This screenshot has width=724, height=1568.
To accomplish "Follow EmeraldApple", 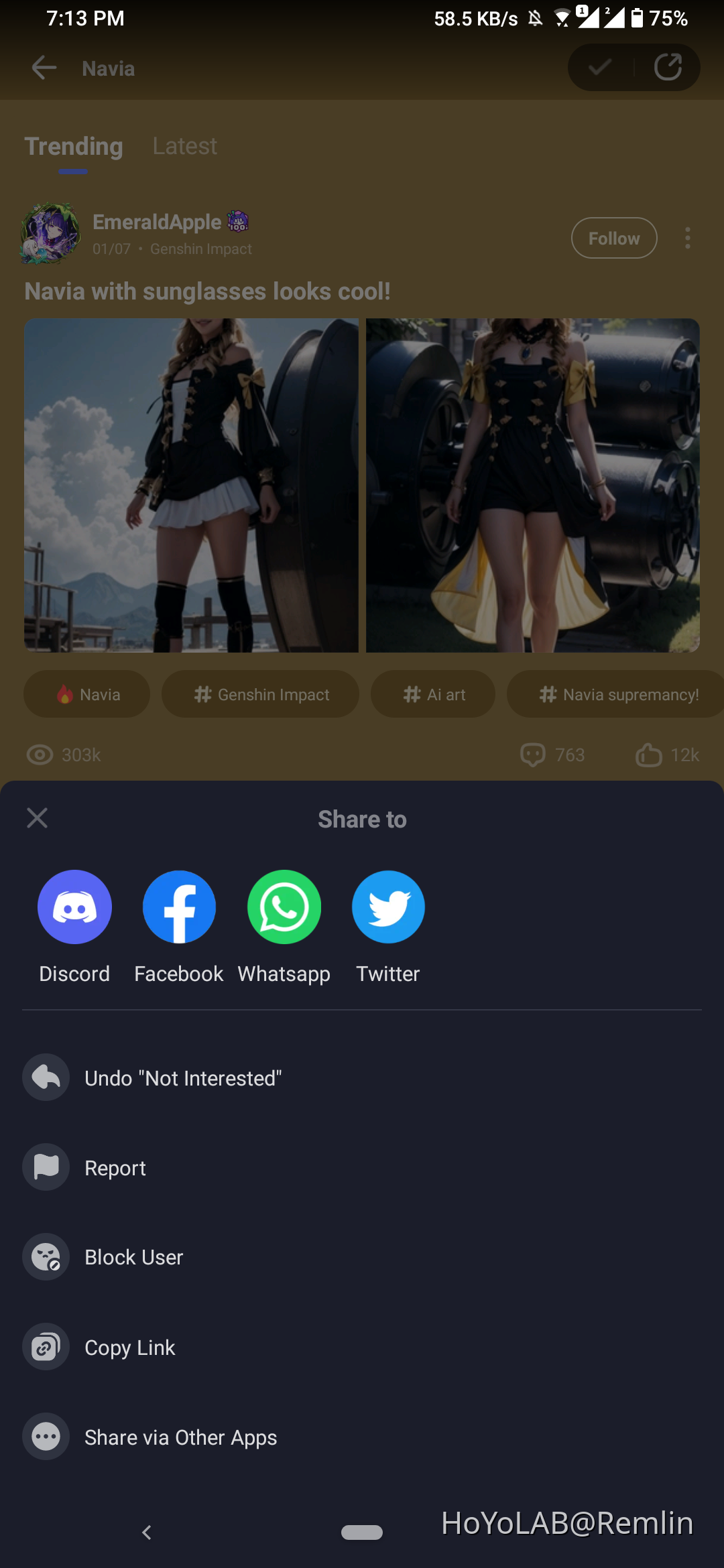I will [613, 238].
